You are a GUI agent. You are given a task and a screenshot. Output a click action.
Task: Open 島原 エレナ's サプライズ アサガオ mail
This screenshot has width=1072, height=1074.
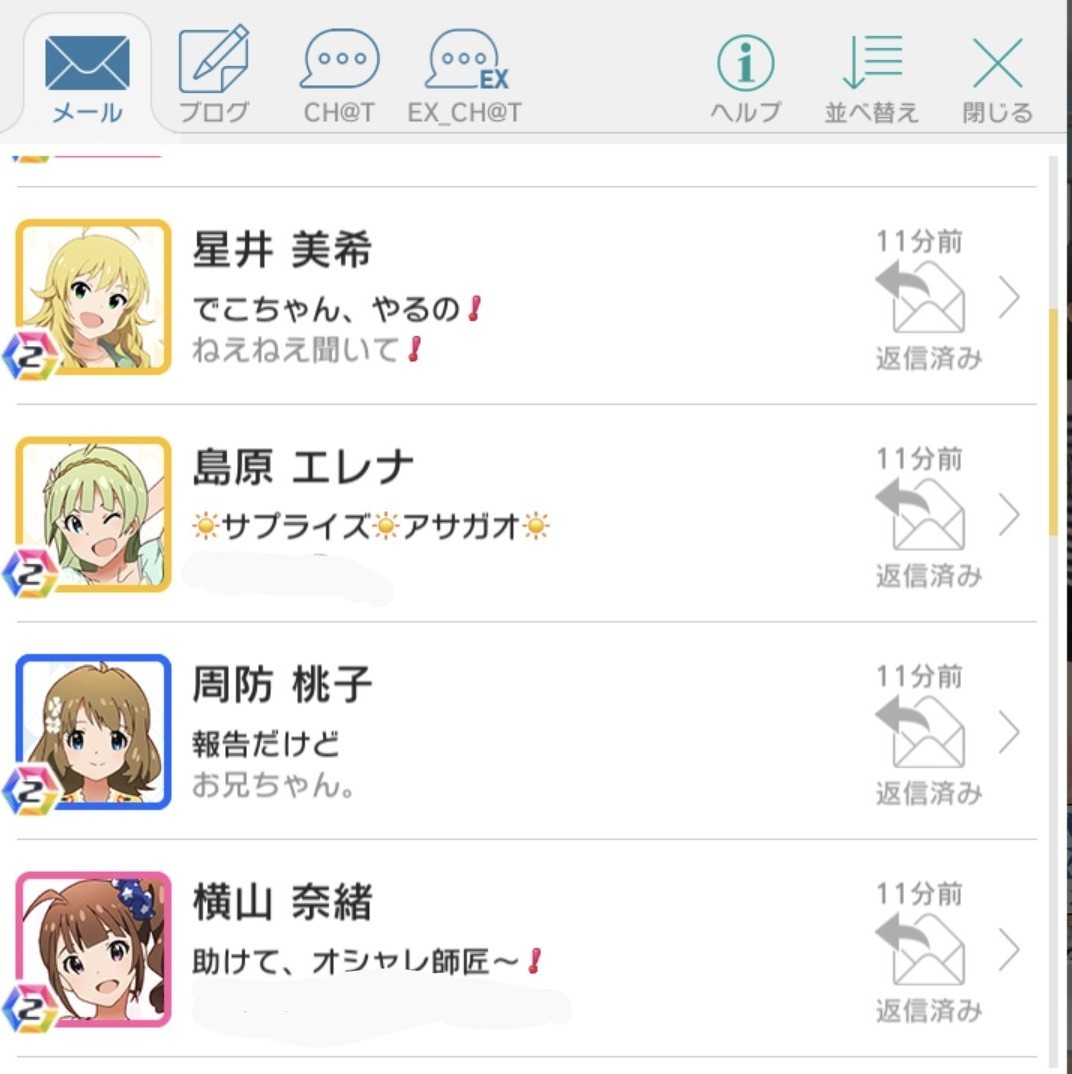(x=520, y=514)
